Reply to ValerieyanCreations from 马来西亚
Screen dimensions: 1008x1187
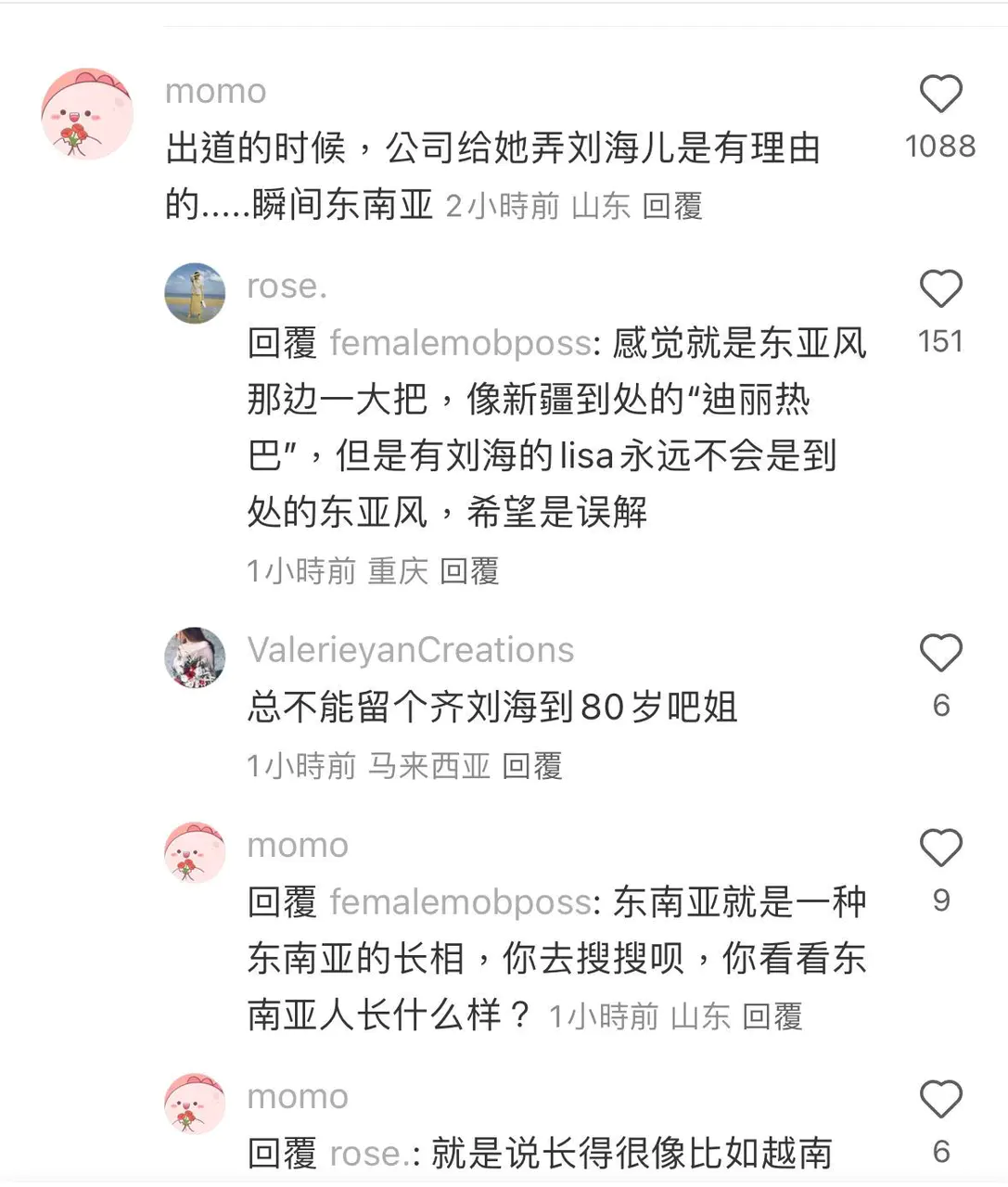531,767
